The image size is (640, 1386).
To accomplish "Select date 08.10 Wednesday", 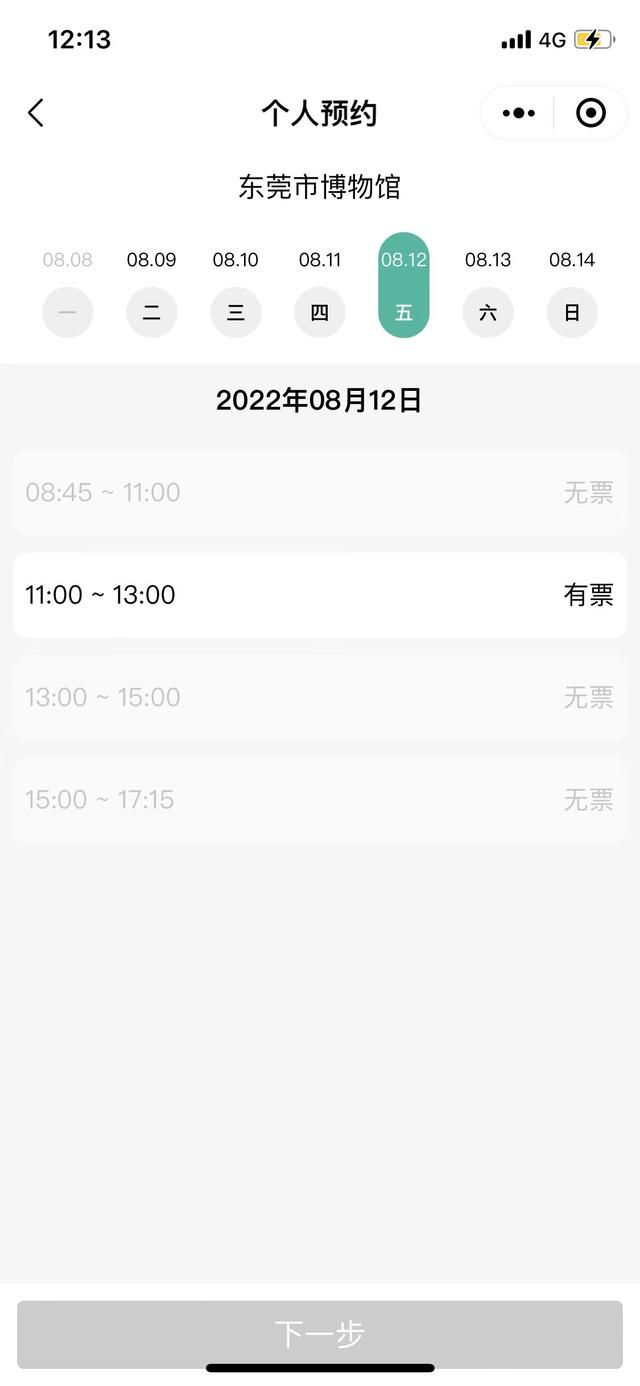I will click(x=235, y=287).
